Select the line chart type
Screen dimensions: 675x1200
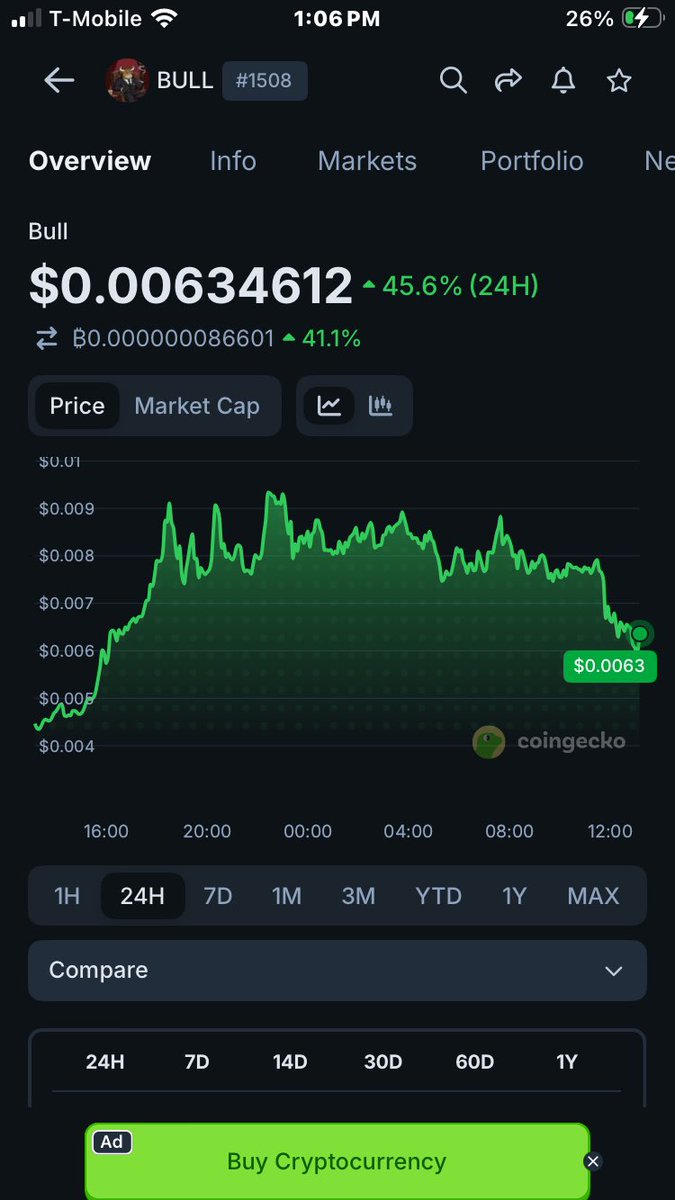point(329,406)
